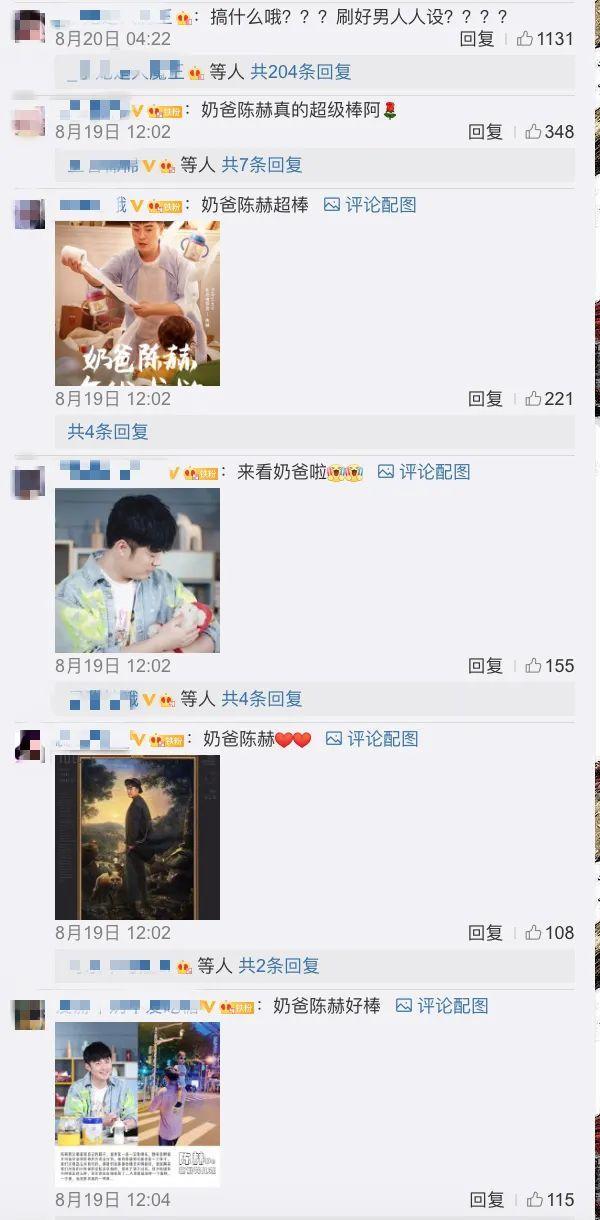Screen dimensions: 600x1220
Task: Reply to the 来看奶爸啦 comment
Action: pyautogui.click(x=486, y=666)
